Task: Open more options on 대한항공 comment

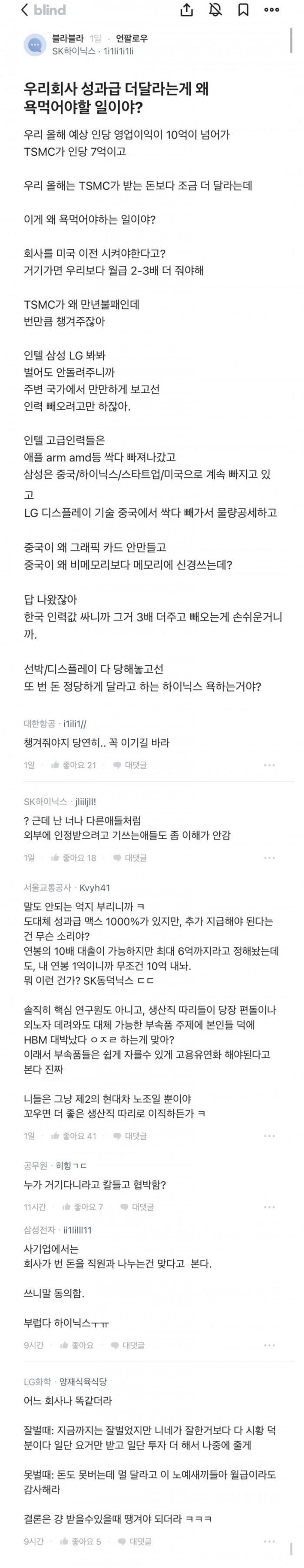Action: coord(269,765)
